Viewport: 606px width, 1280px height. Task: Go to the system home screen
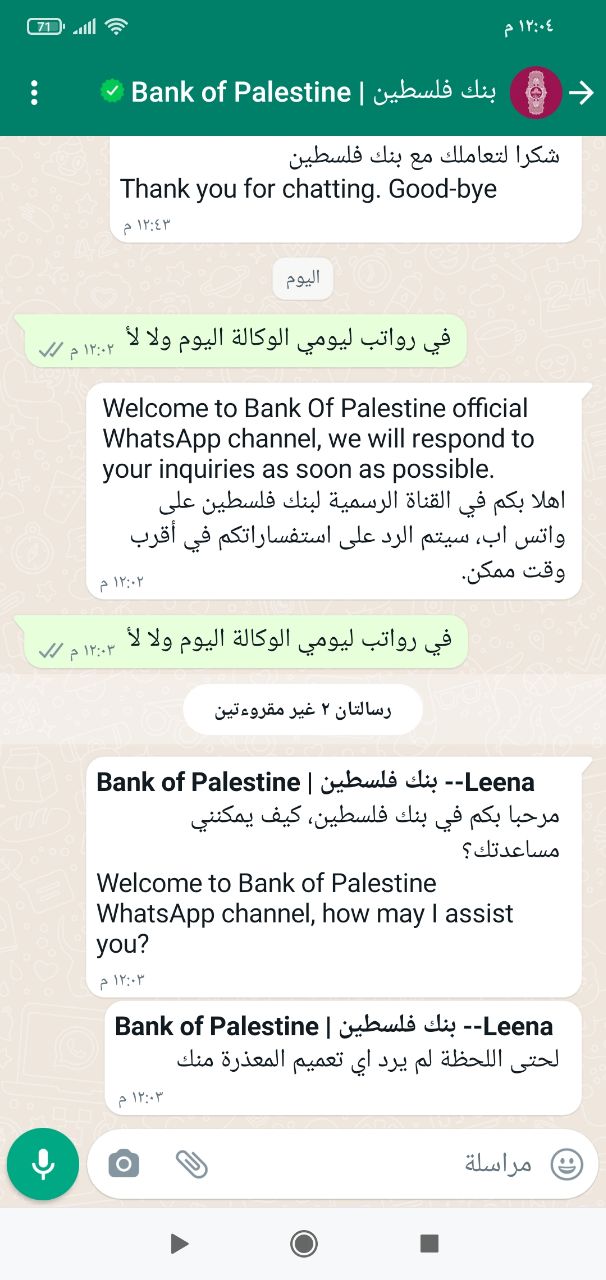click(303, 1243)
